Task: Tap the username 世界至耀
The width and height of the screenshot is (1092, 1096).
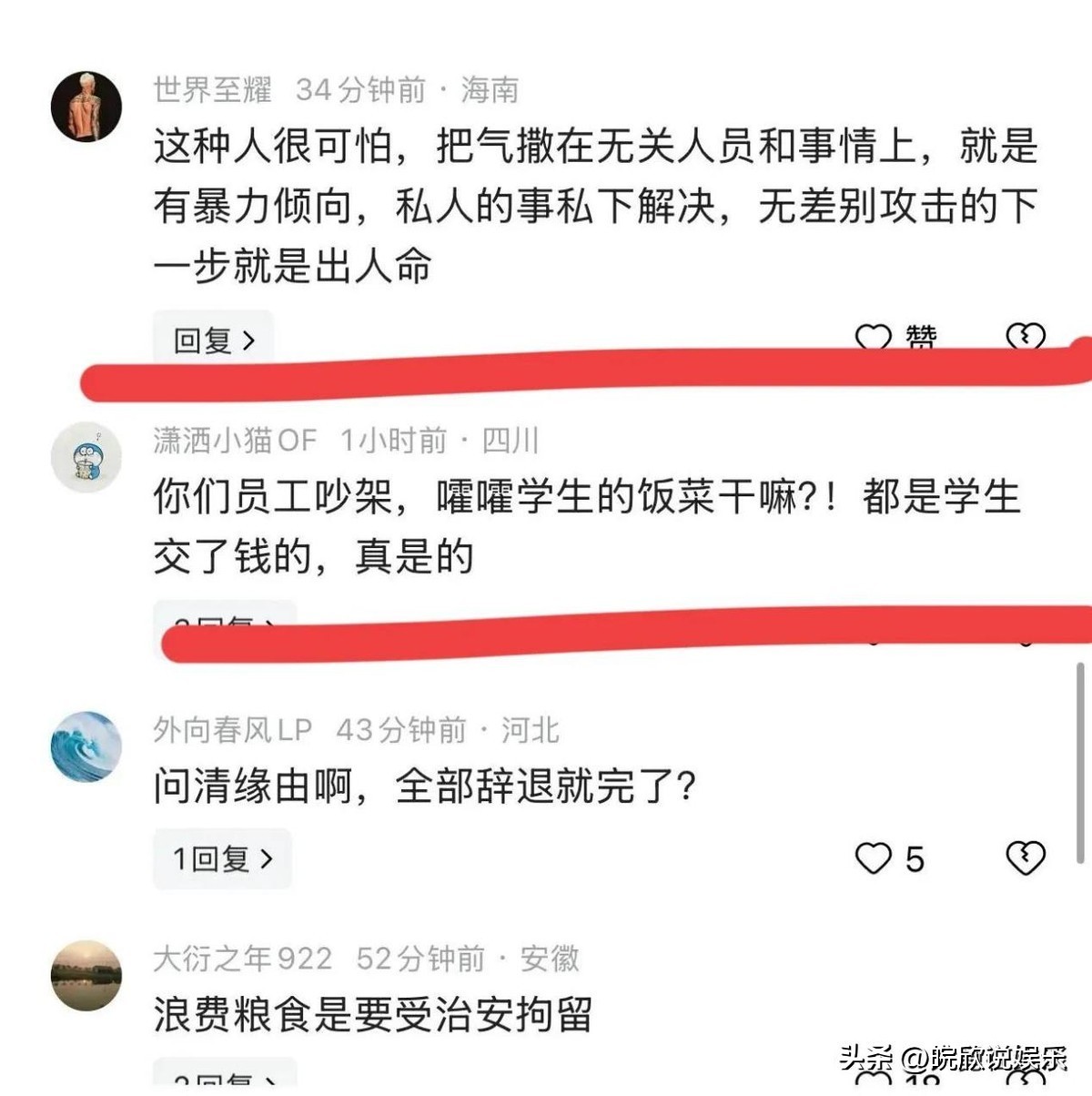Action: tap(213, 89)
